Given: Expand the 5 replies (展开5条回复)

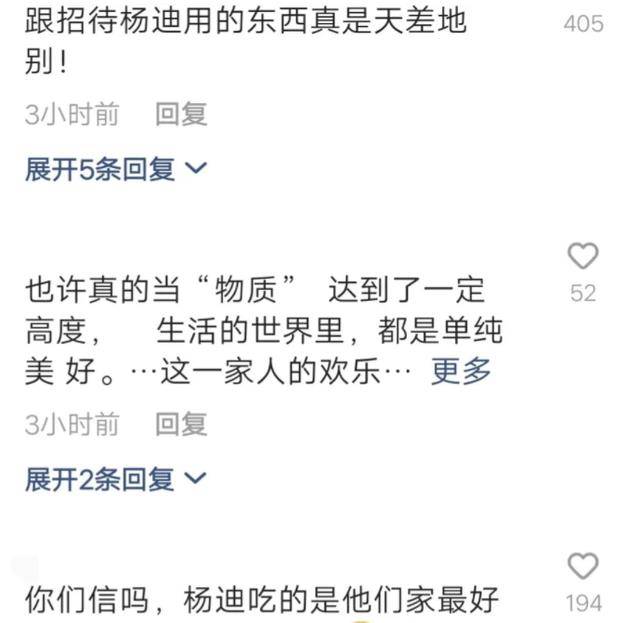Looking at the screenshot, I should pos(115,169).
